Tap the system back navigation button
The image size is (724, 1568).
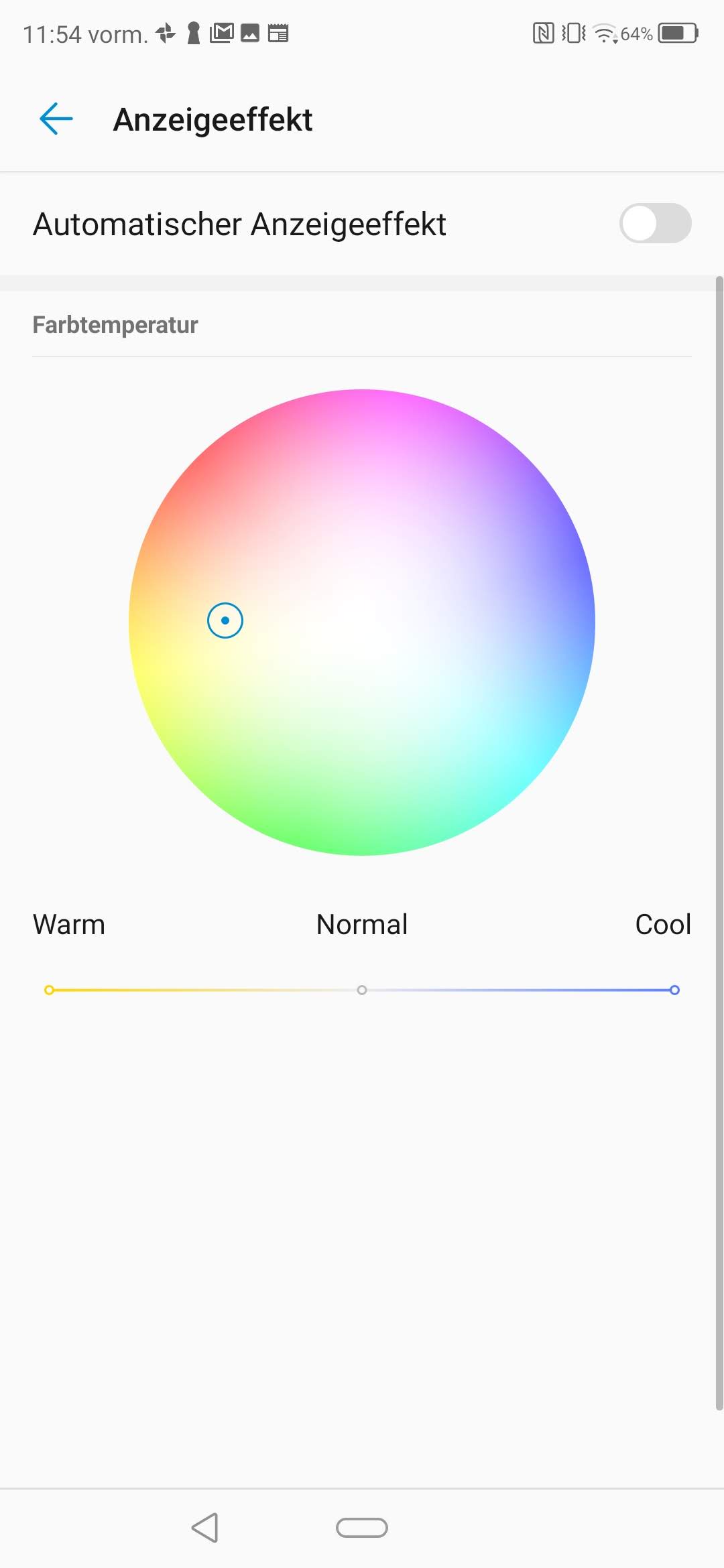pyautogui.click(x=205, y=1528)
